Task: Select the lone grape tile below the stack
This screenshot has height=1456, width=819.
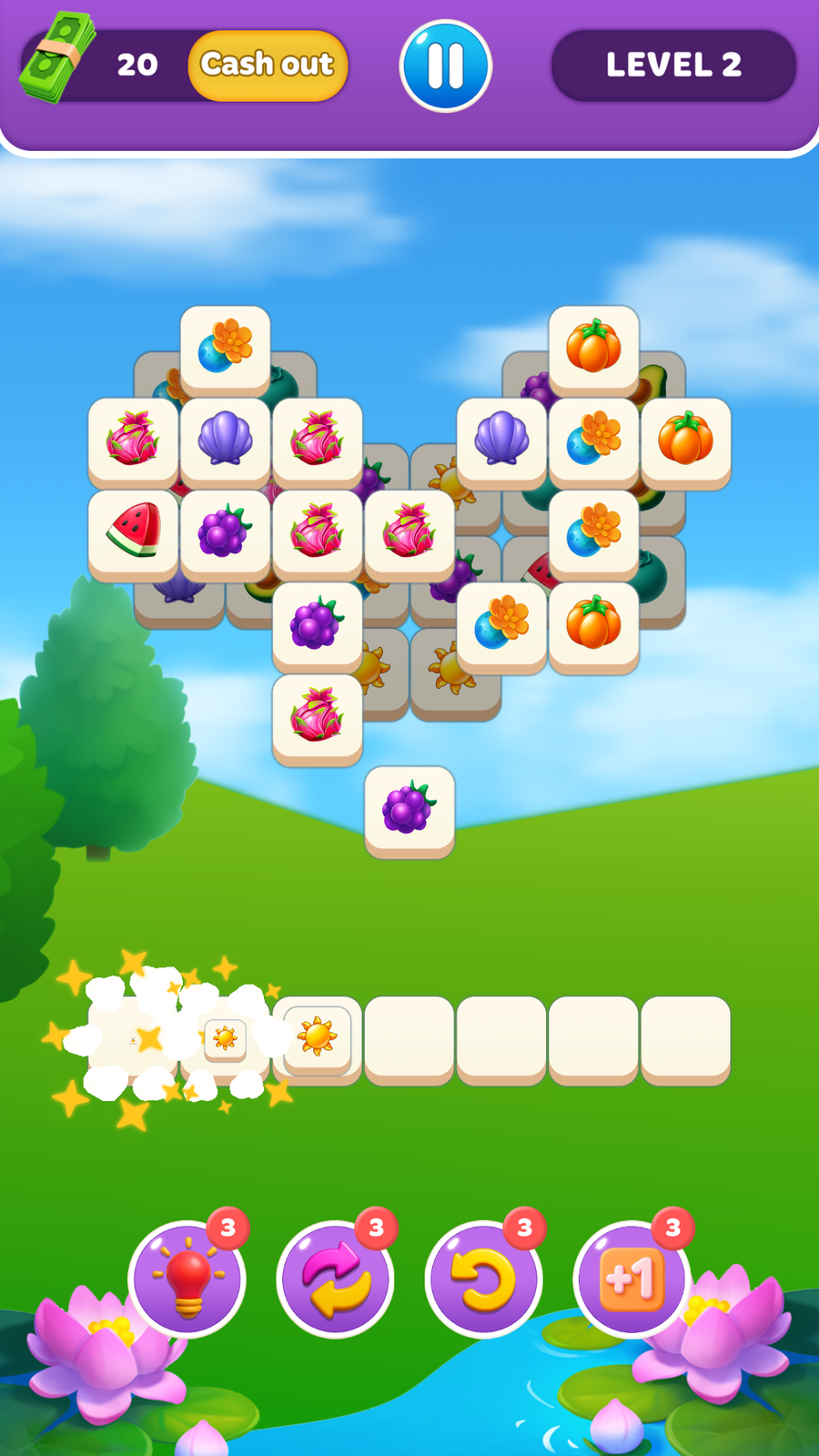Action: tap(409, 808)
